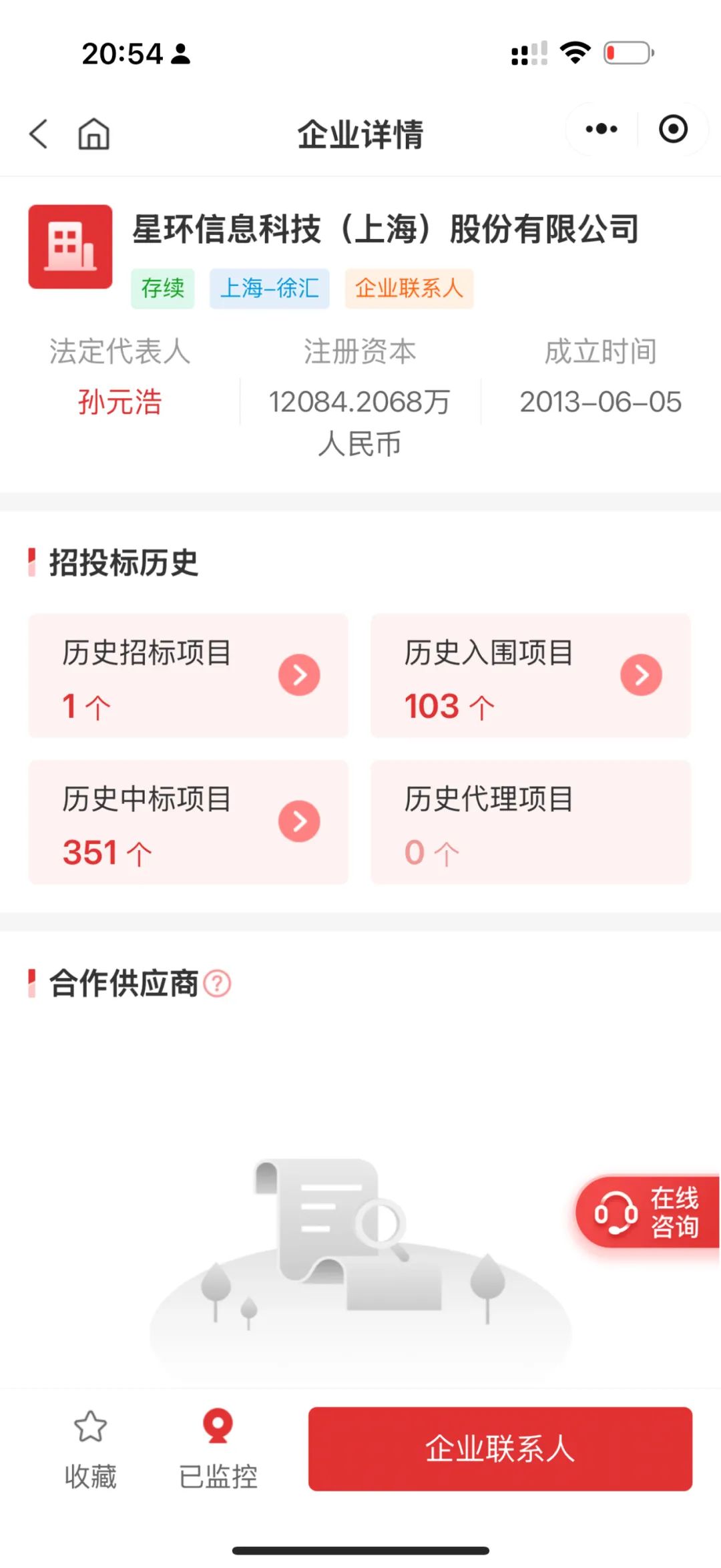Viewport: 721px width, 1568px height.
Task: Toggle the 已监控 monitoring button
Action: point(218,1448)
